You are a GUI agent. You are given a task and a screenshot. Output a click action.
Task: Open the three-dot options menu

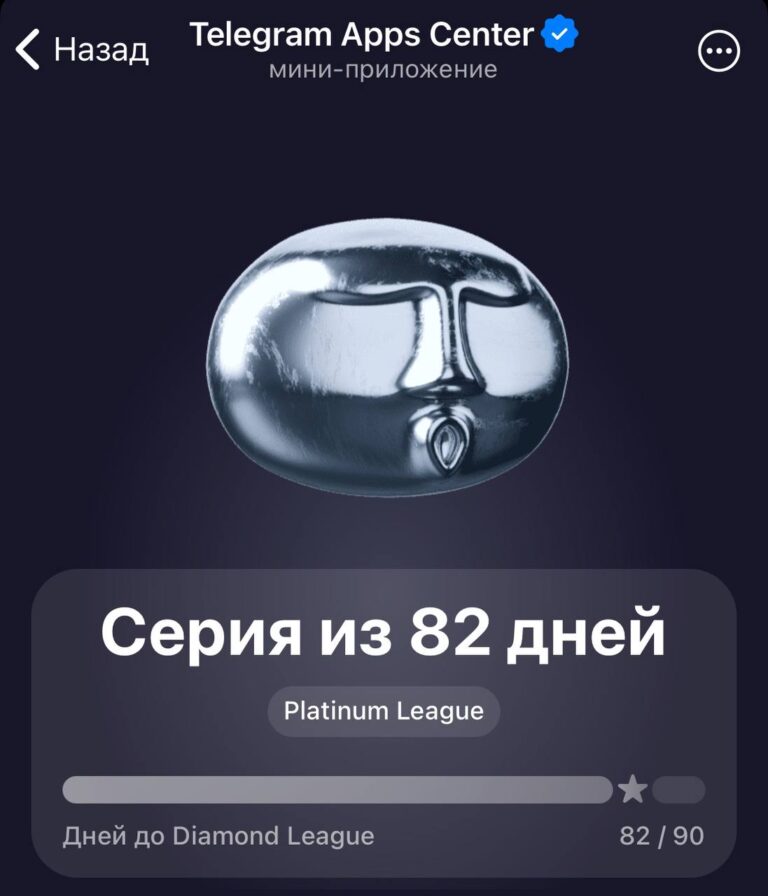718,51
